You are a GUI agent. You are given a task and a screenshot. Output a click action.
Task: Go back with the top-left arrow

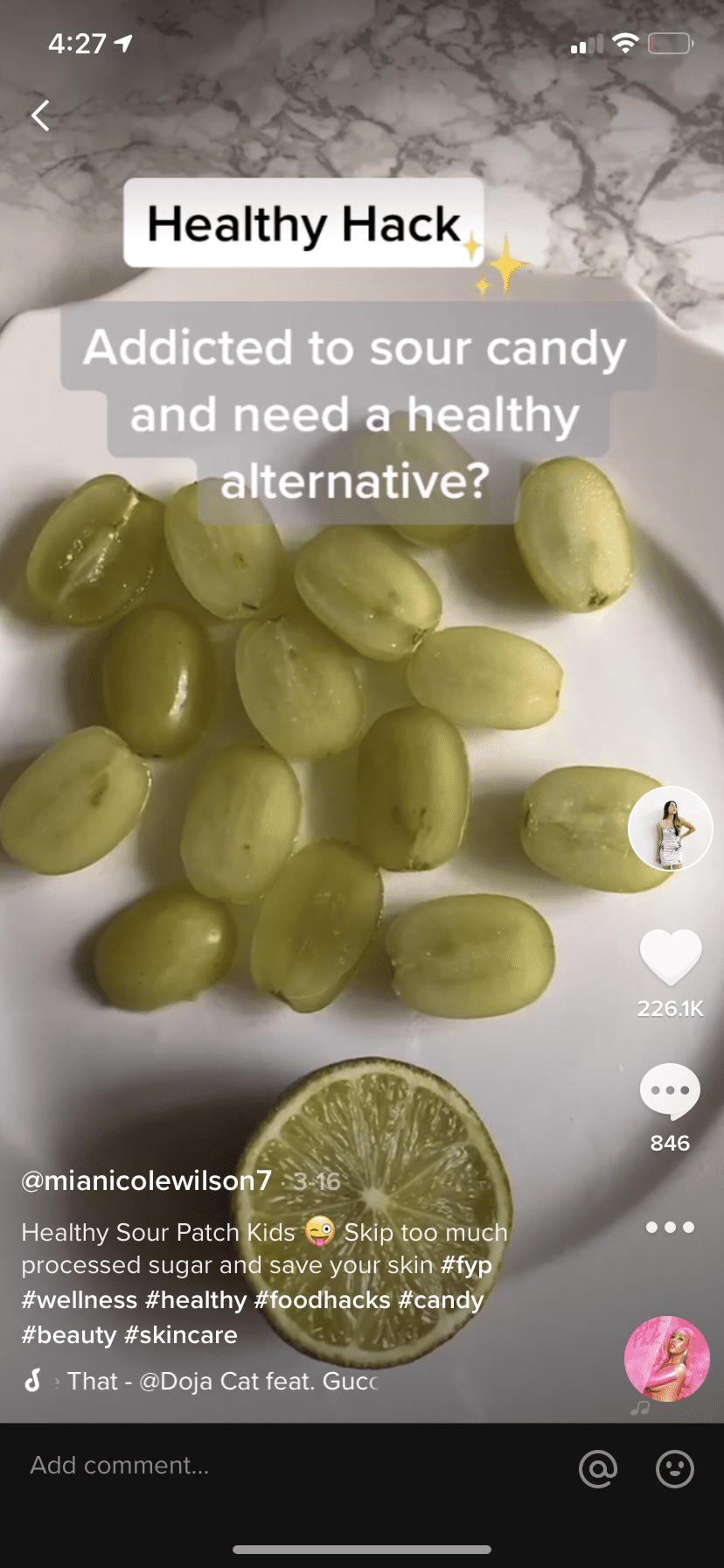[x=40, y=115]
